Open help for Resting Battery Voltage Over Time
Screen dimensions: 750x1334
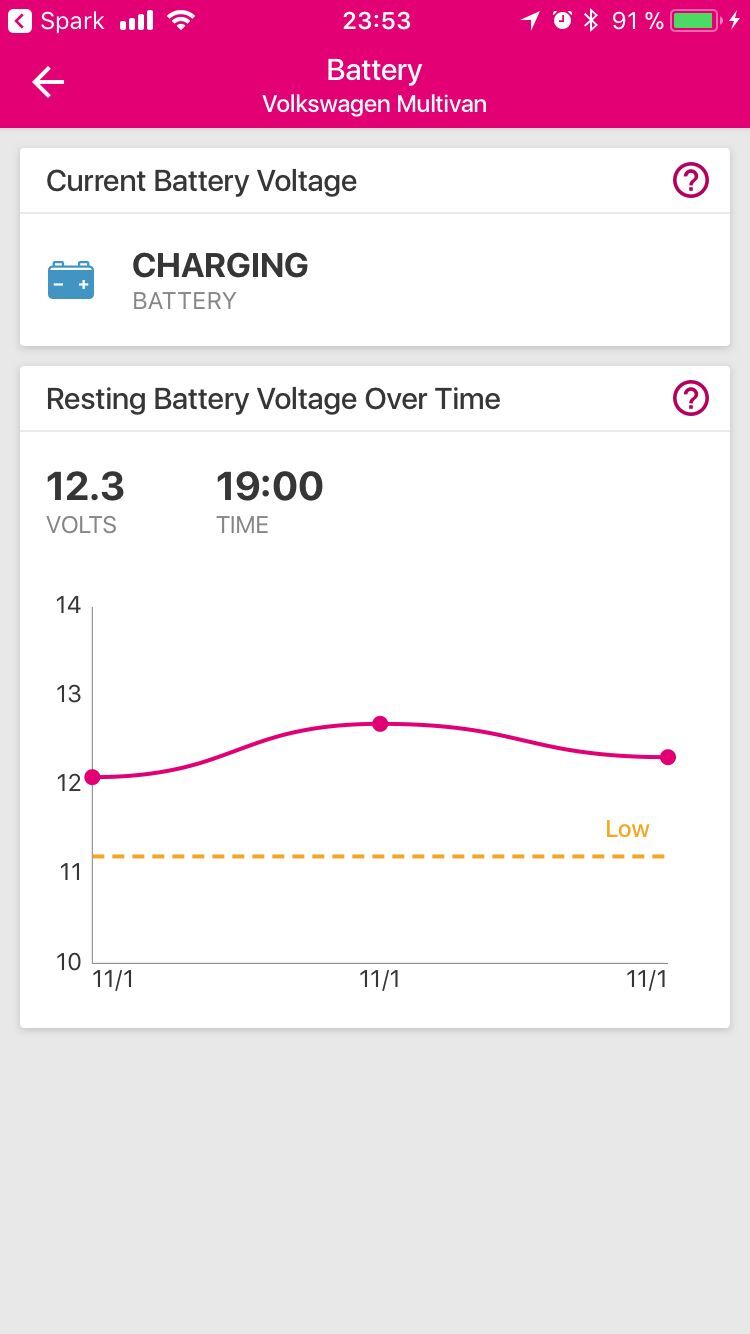click(690, 397)
